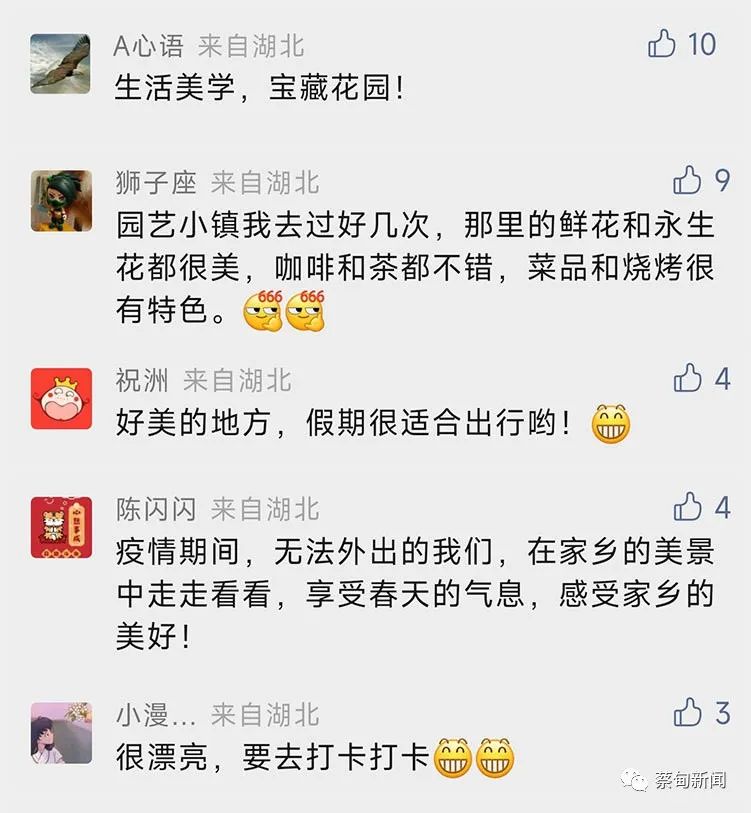Open 狮子座's profile picture

(x=60, y=200)
